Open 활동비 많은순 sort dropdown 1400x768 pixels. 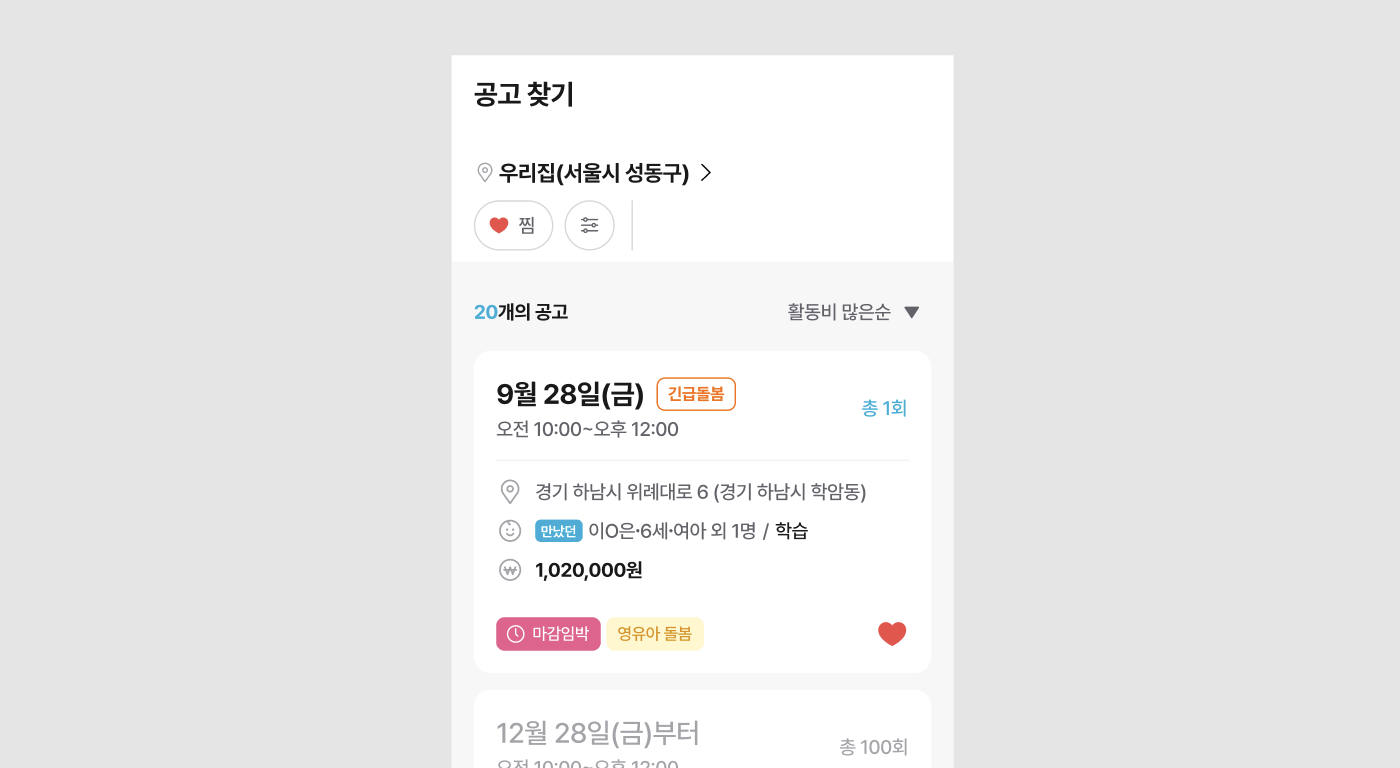pyautogui.click(x=853, y=312)
